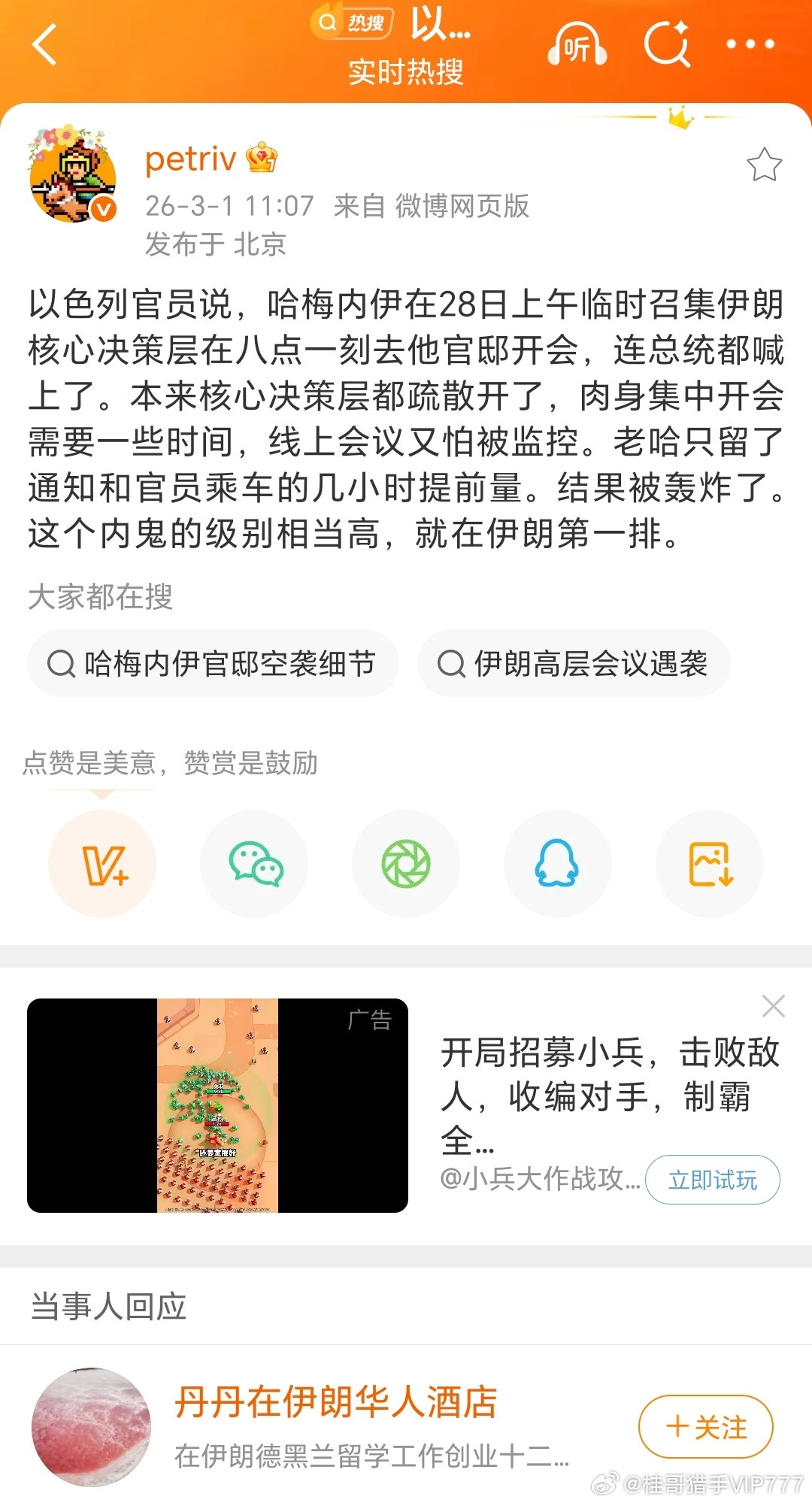812x1503 pixels.
Task: Share the post to QQ
Action: pyautogui.click(x=557, y=863)
